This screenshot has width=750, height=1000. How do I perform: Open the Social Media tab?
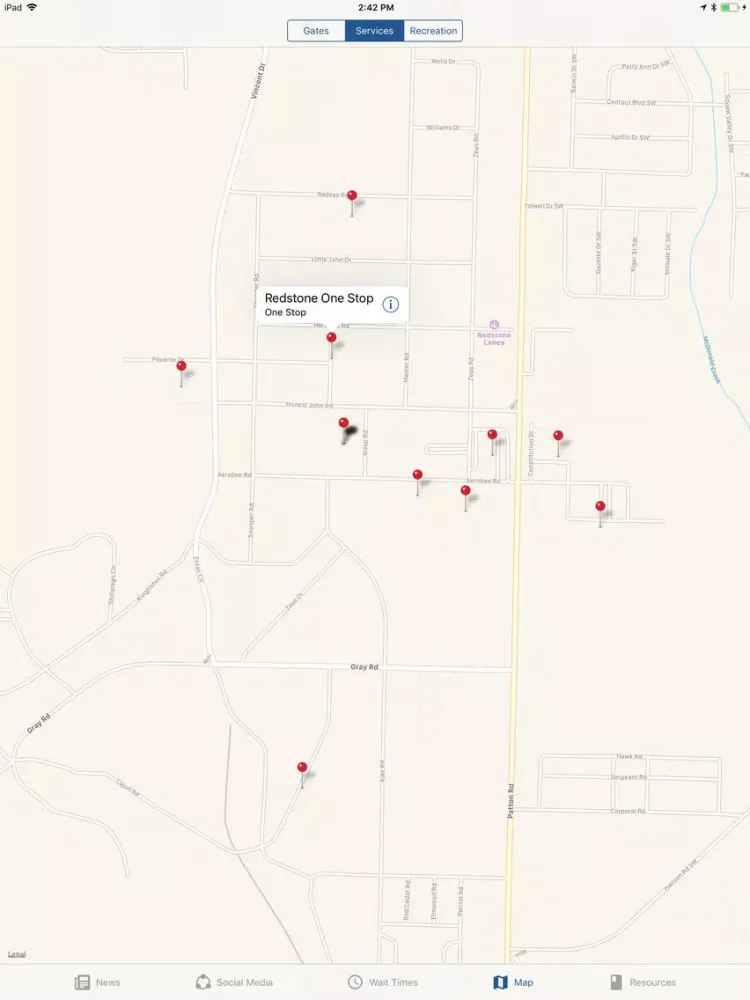click(234, 982)
